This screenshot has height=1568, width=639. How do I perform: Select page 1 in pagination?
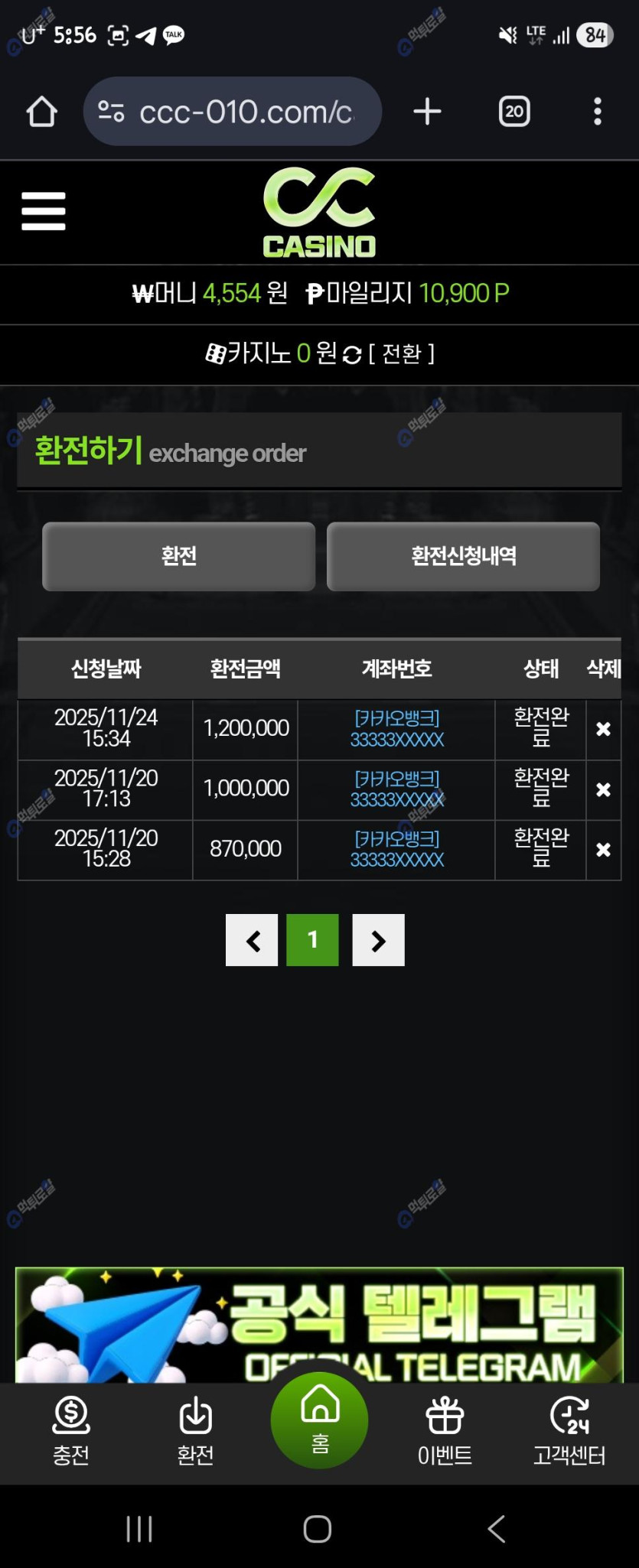point(312,940)
